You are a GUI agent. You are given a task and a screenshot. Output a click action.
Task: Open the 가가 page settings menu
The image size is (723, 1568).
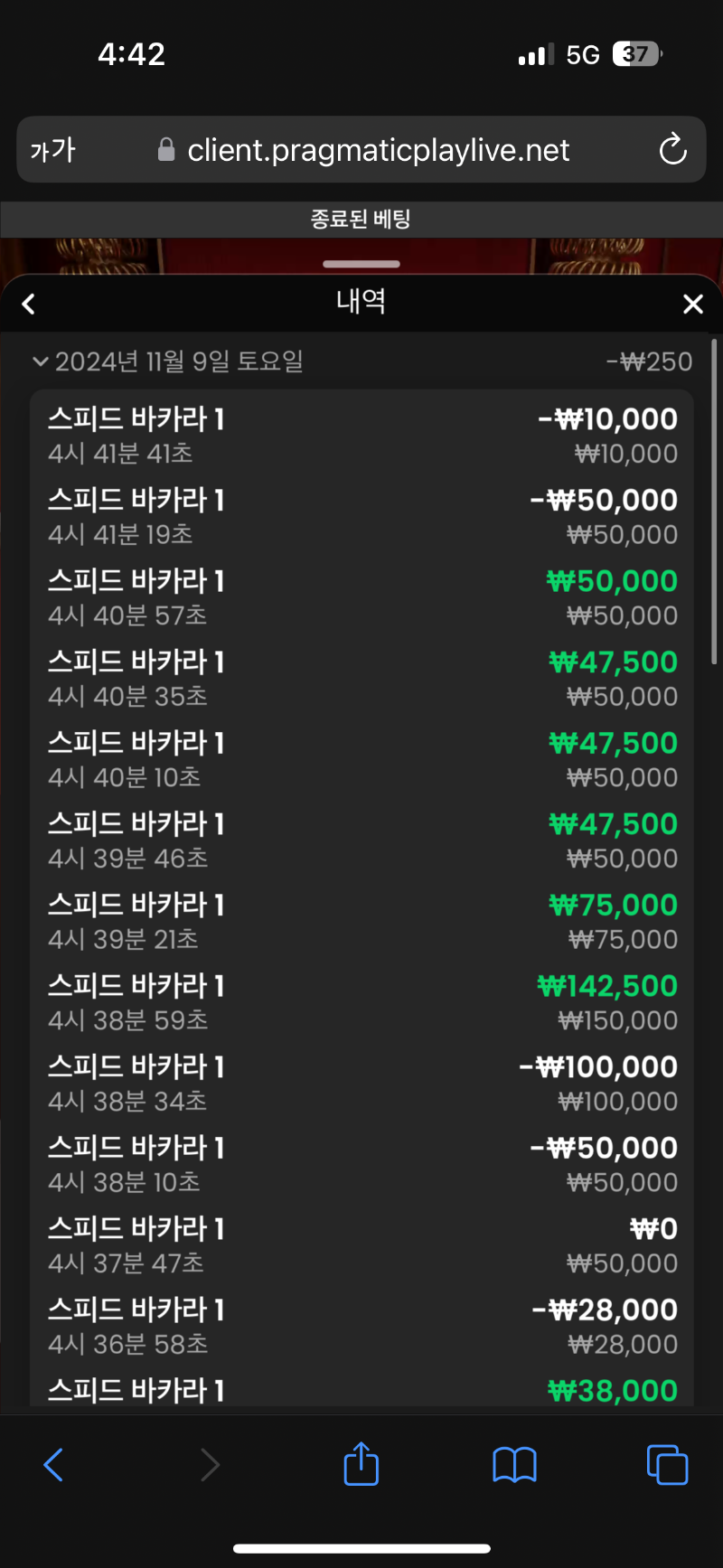(x=52, y=149)
